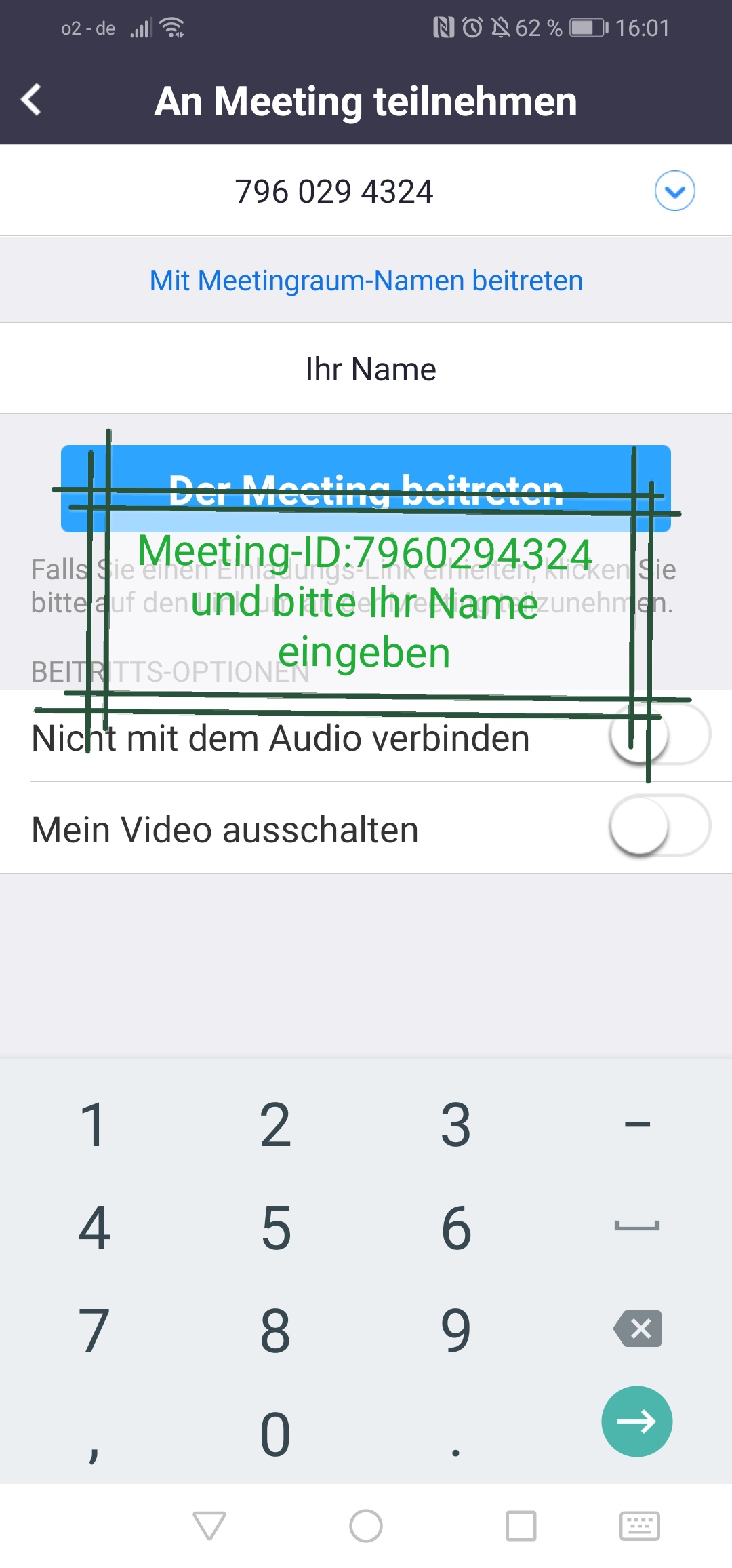Type digit 0 on the keypad

pos(276,1435)
